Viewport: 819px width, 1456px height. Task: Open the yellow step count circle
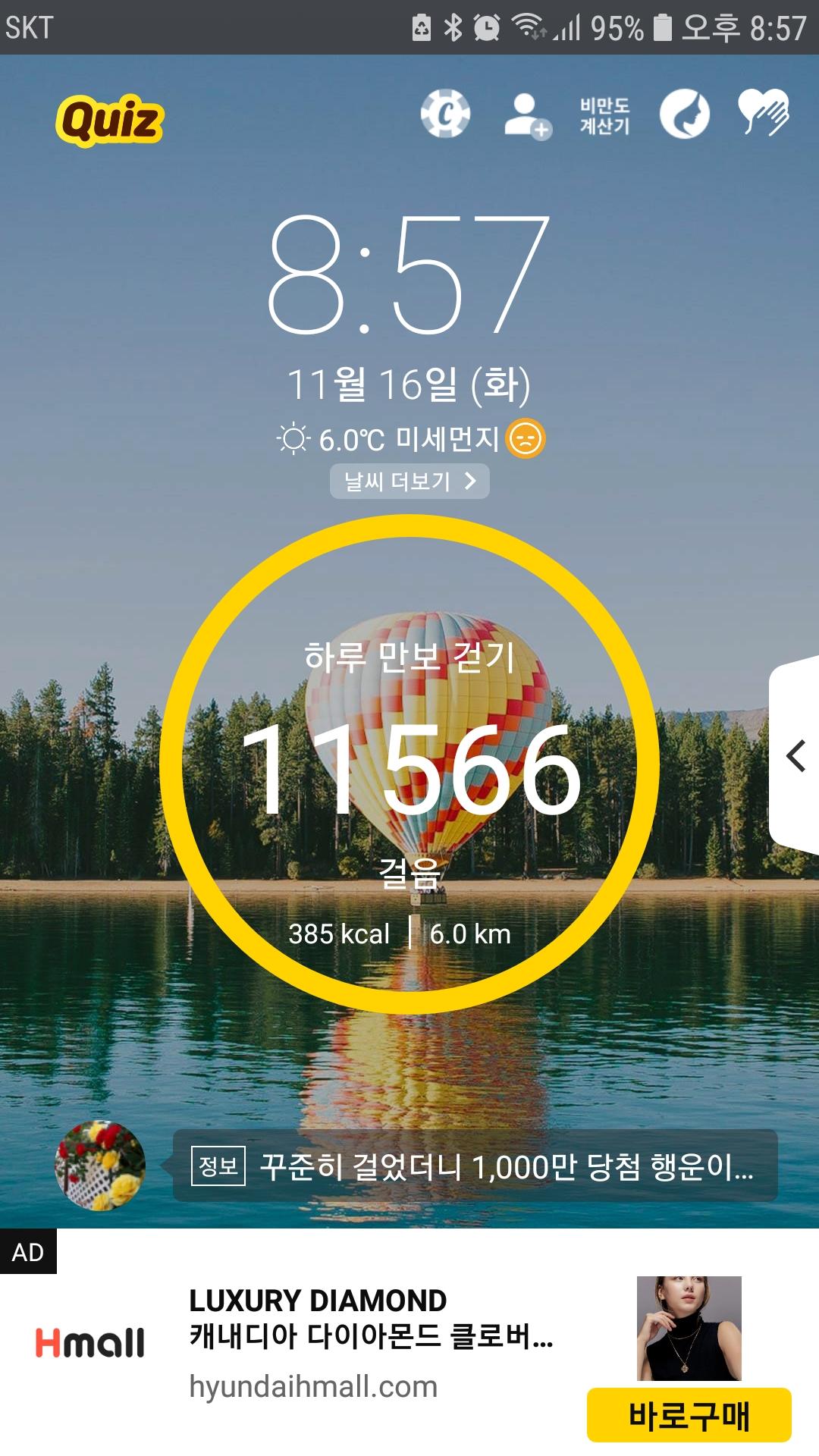pos(409,764)
